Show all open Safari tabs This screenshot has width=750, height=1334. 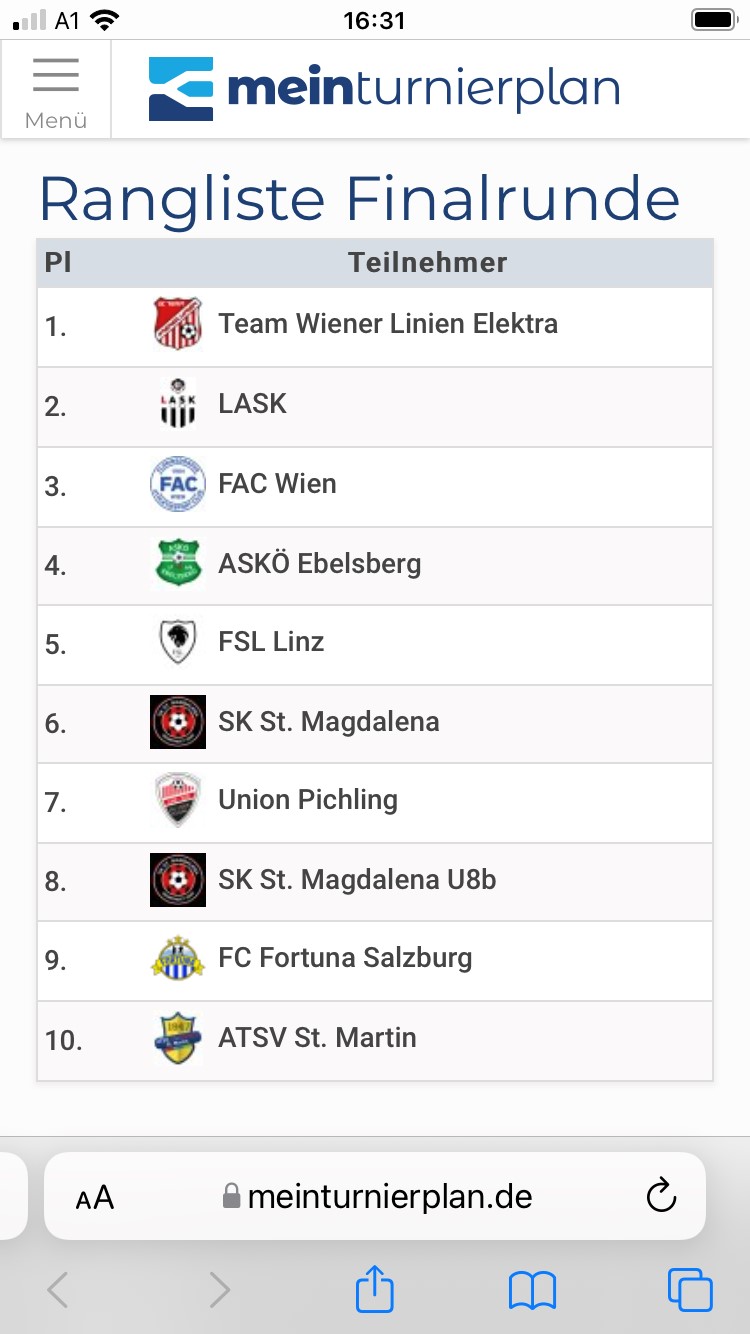pyautogui.click(x=690, y=1290)
